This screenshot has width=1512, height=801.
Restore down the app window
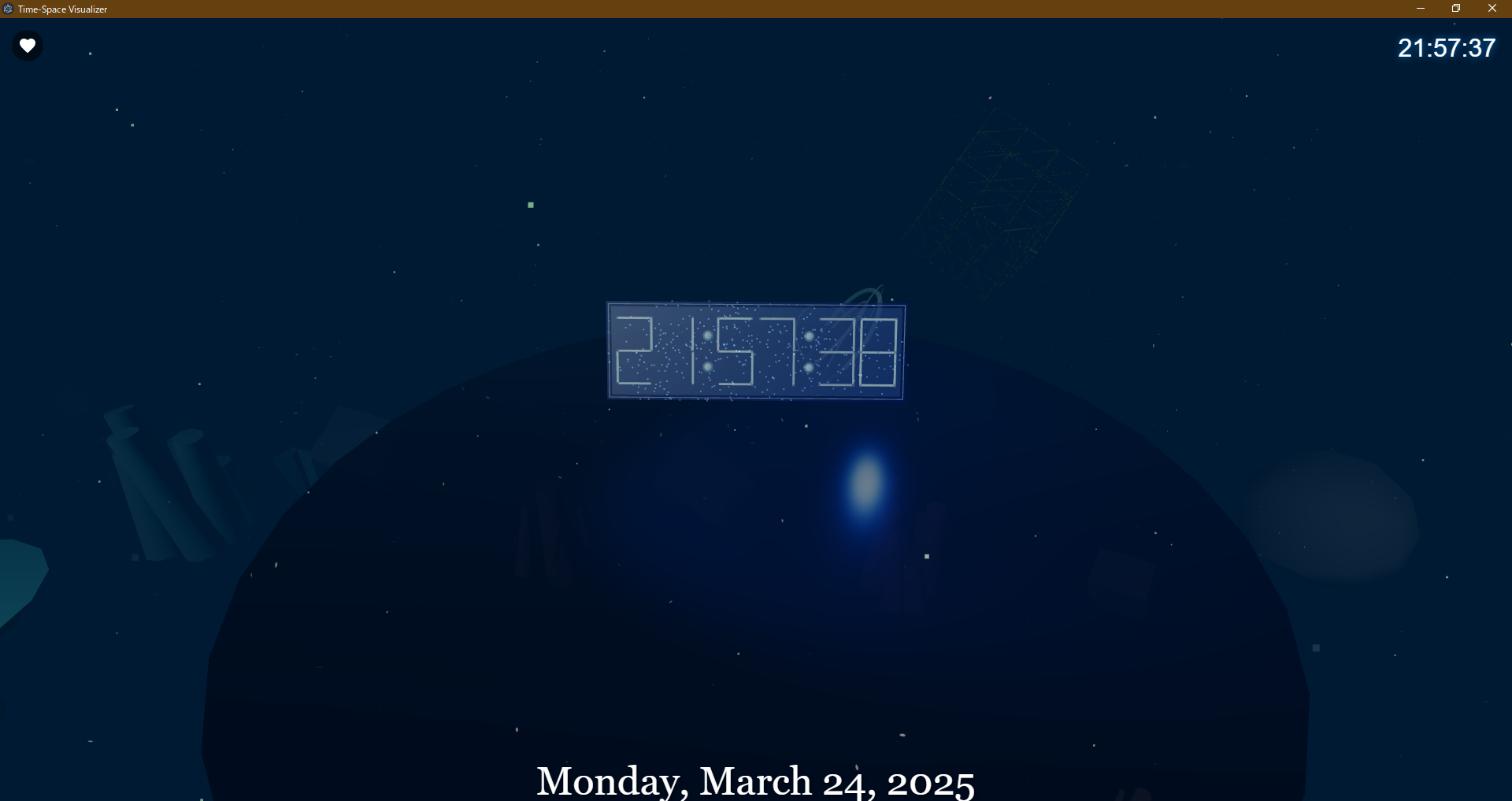1456,9
